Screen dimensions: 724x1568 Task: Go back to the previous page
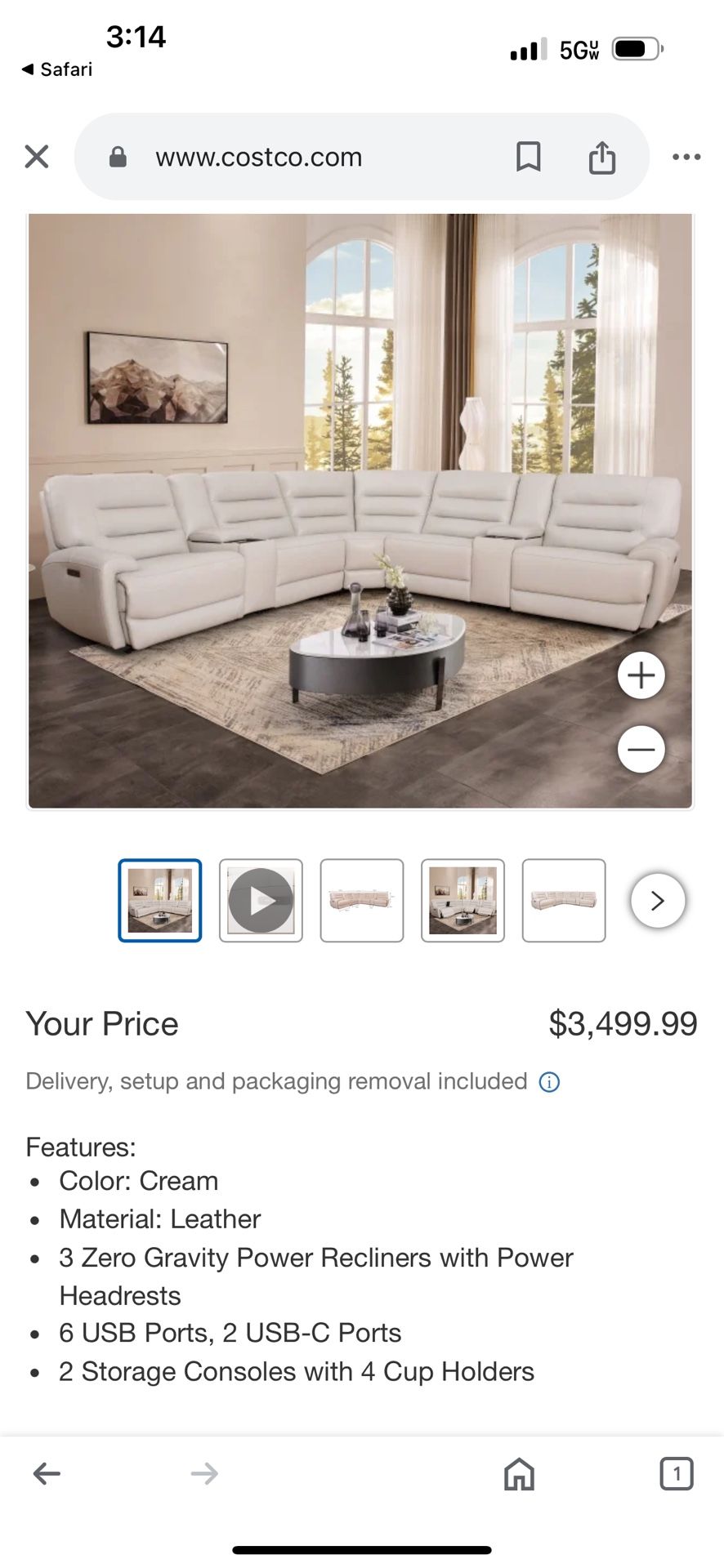pos(47,1474)
